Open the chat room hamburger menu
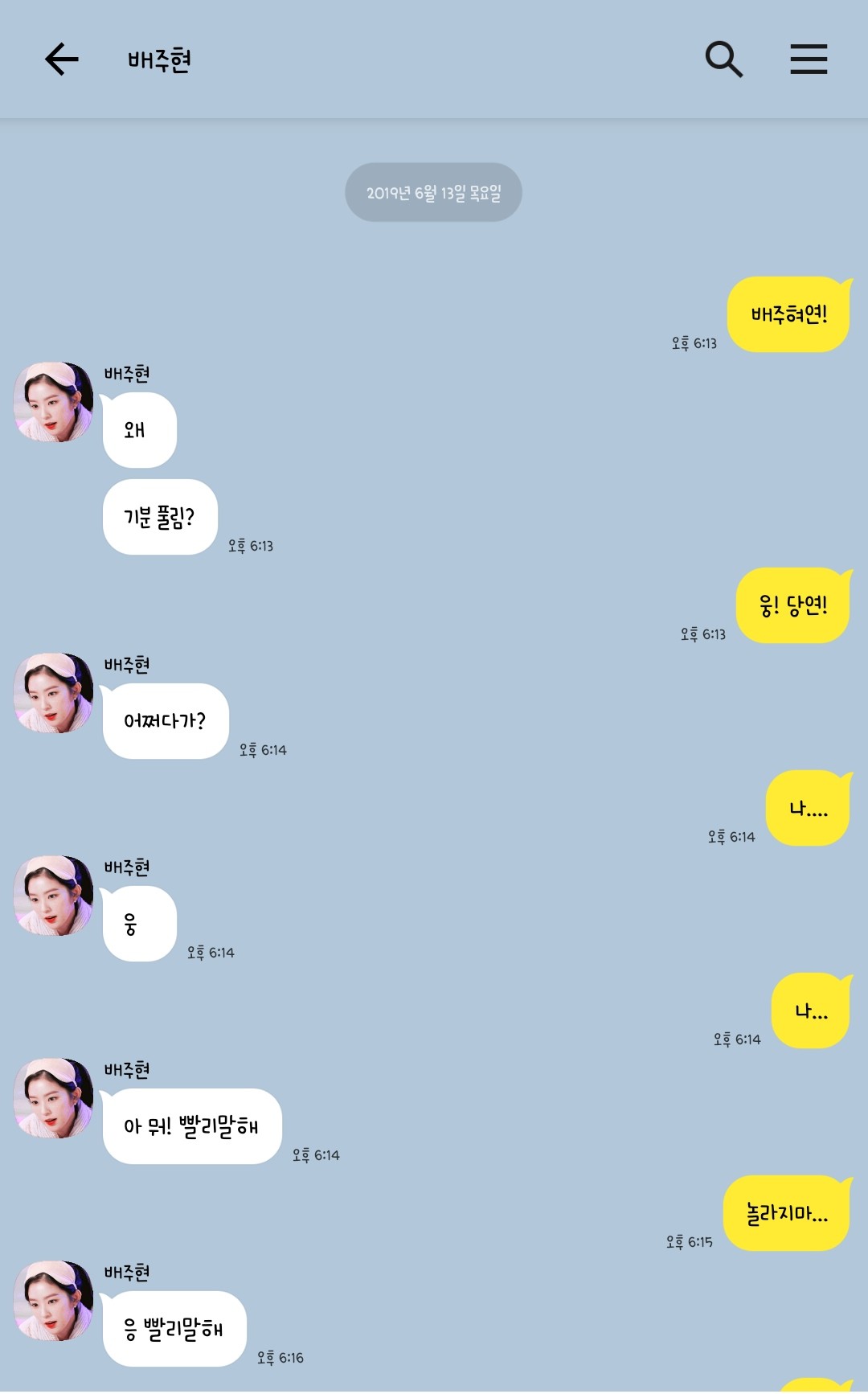 (x=809, y=59)
